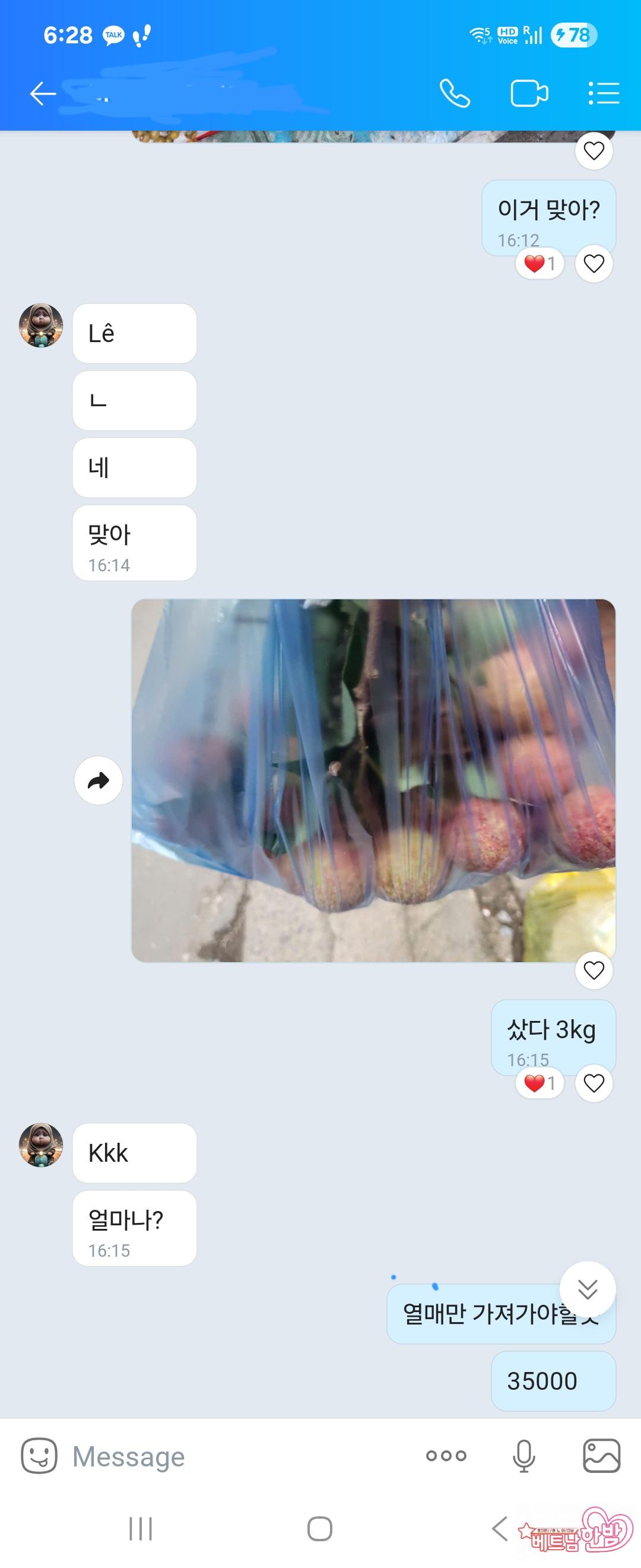
Task: Open the lychee bag photo
Action: tap(373, 780)
